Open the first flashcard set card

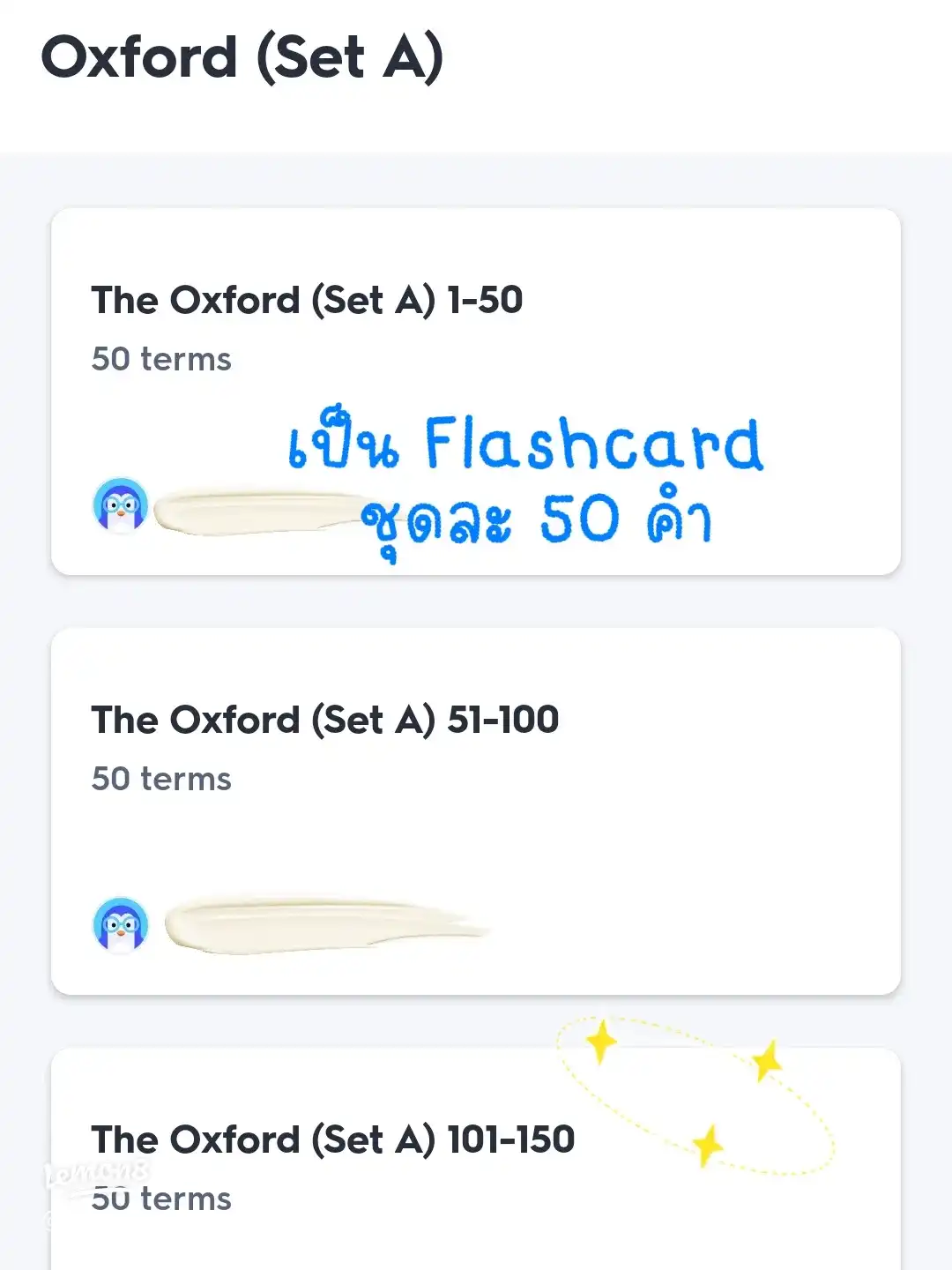click(476, 388)
